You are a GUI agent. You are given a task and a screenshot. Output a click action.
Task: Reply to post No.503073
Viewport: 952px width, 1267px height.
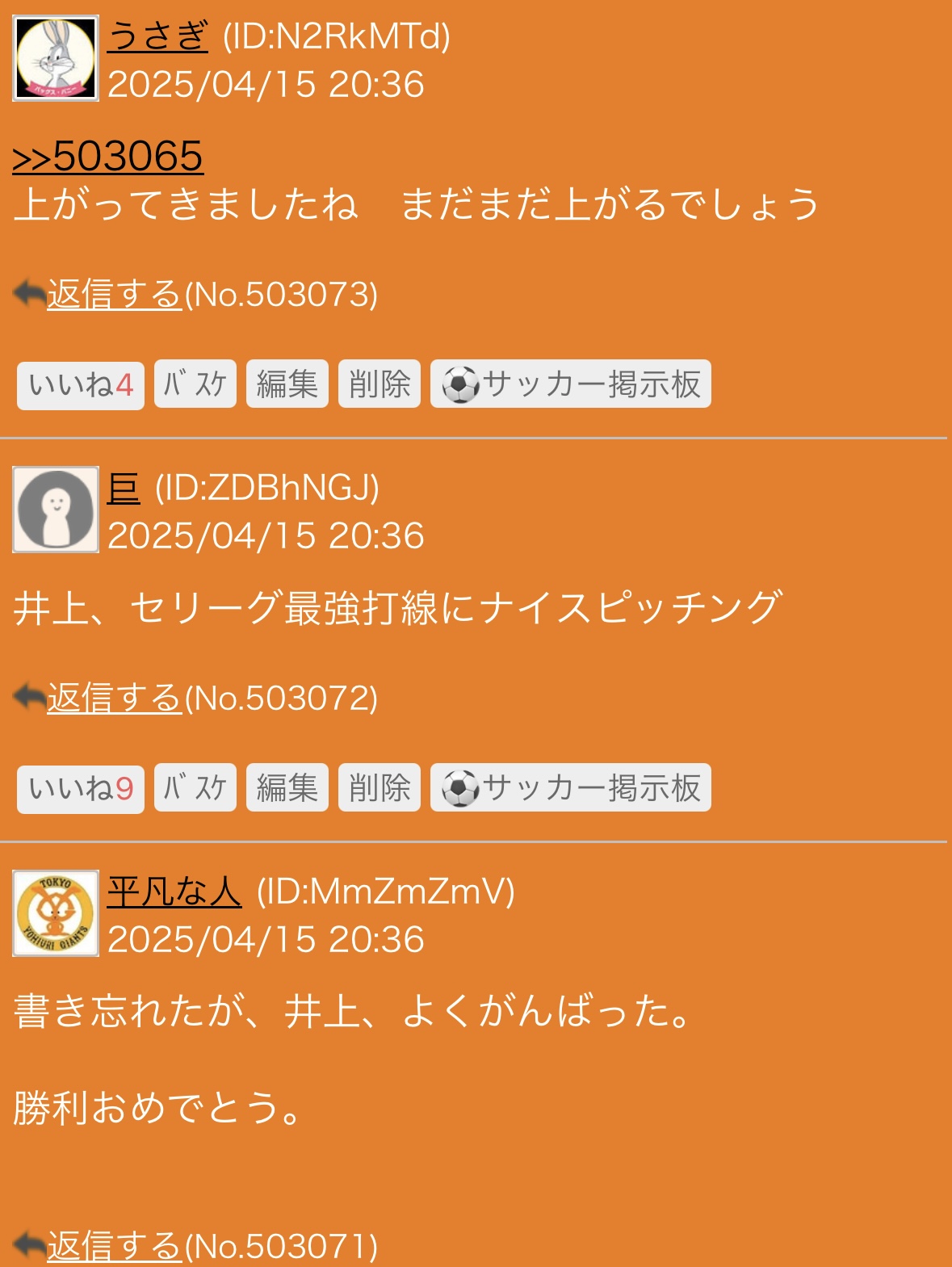click(114, 294)
